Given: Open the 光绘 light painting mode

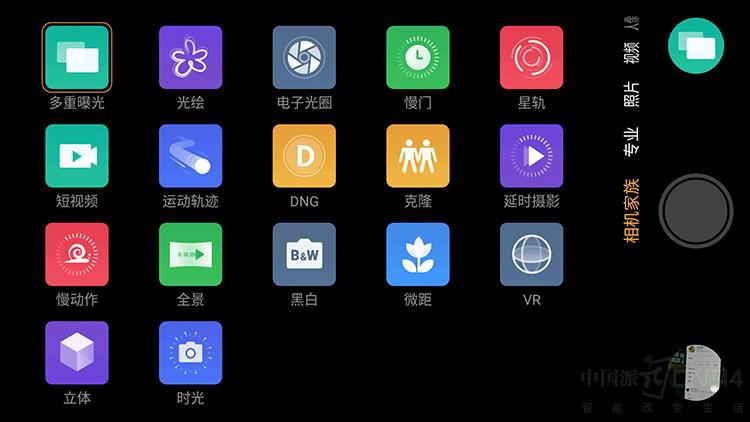Looking at the screenshot, I should coord(190,57).
